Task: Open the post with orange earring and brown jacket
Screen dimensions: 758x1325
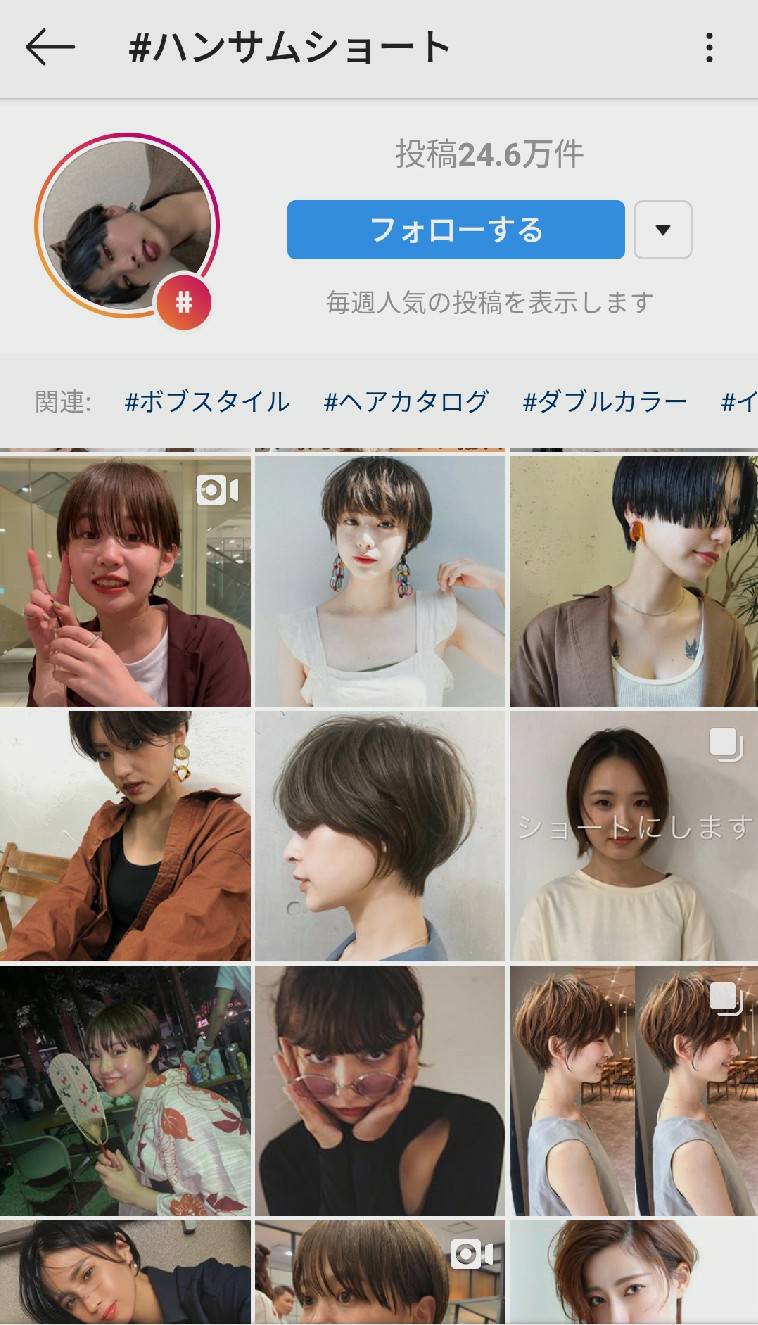Action: 634,582
